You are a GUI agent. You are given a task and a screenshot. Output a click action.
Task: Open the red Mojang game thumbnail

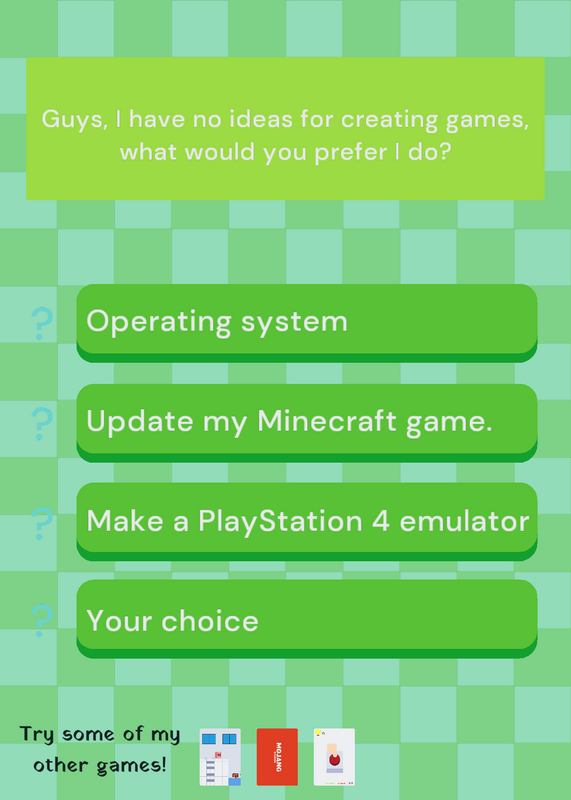point(277,757)
